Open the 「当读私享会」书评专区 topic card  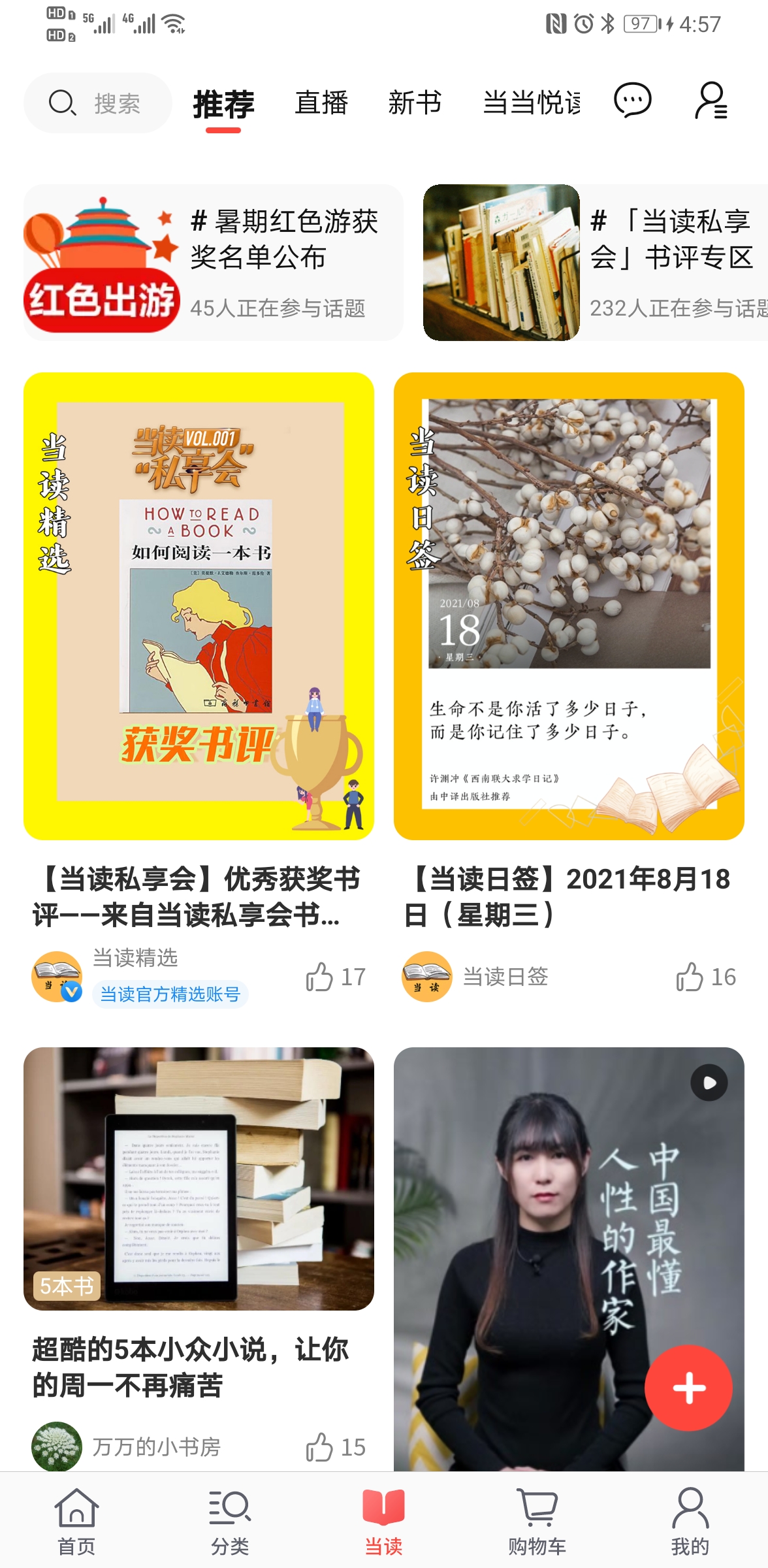[594, 263]
